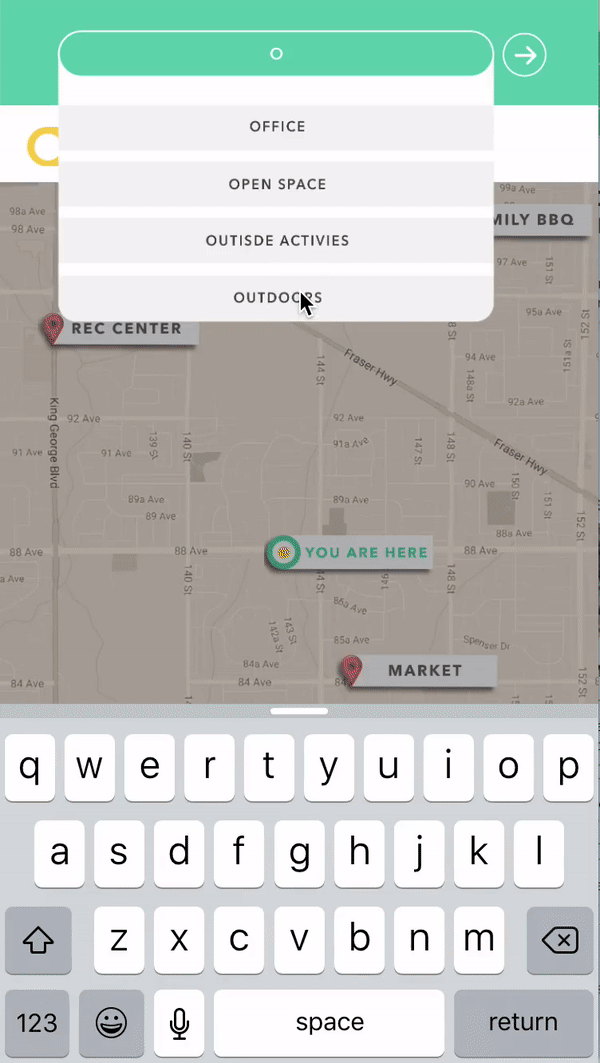Screen dimensions: 600x1063
Task: Open the MARKET map pin
Action: pos(351,670)
